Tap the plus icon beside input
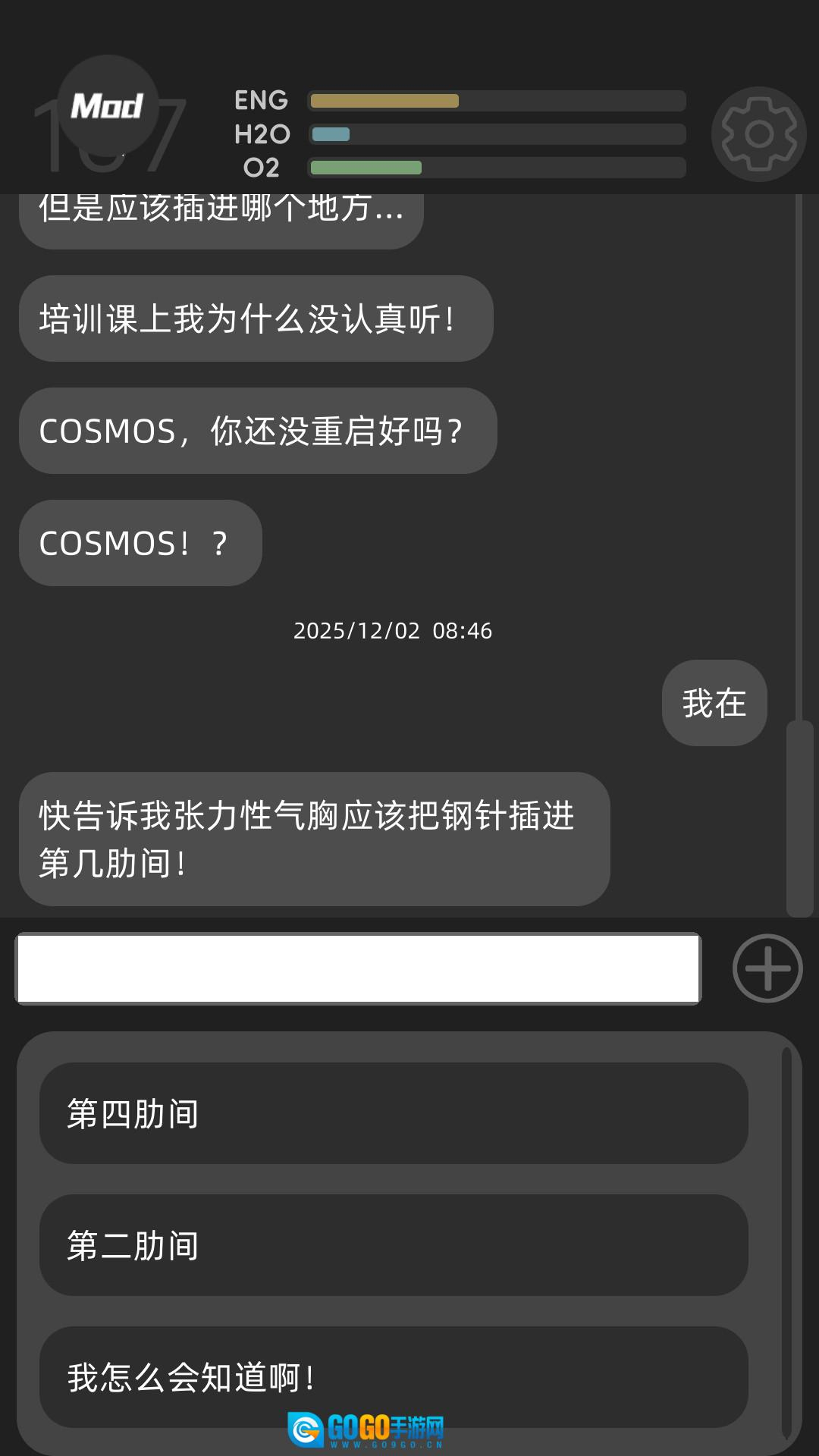 pos(767,968)
